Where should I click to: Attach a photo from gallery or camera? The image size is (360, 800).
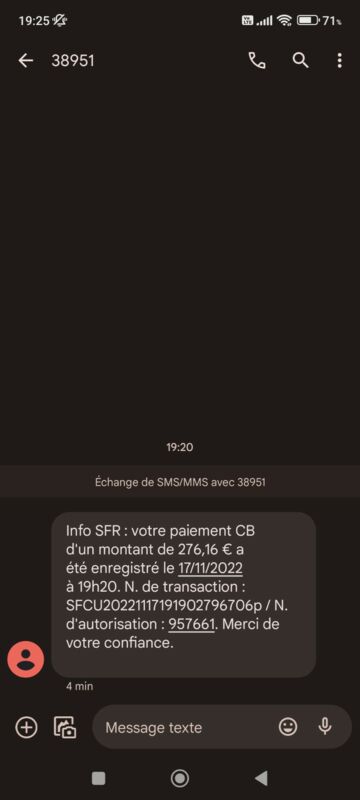[x=65, y=727]
